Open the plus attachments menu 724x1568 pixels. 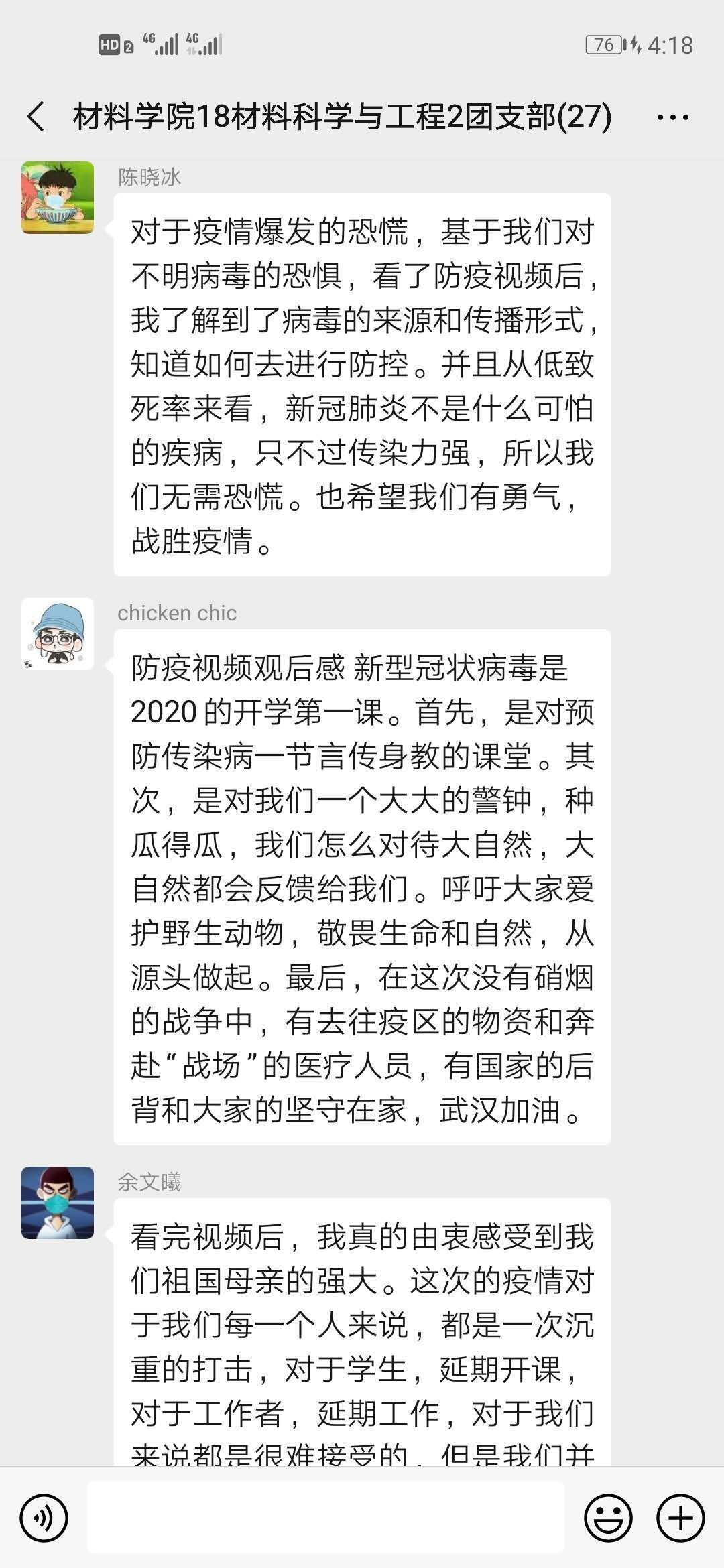click(680, 1517)
